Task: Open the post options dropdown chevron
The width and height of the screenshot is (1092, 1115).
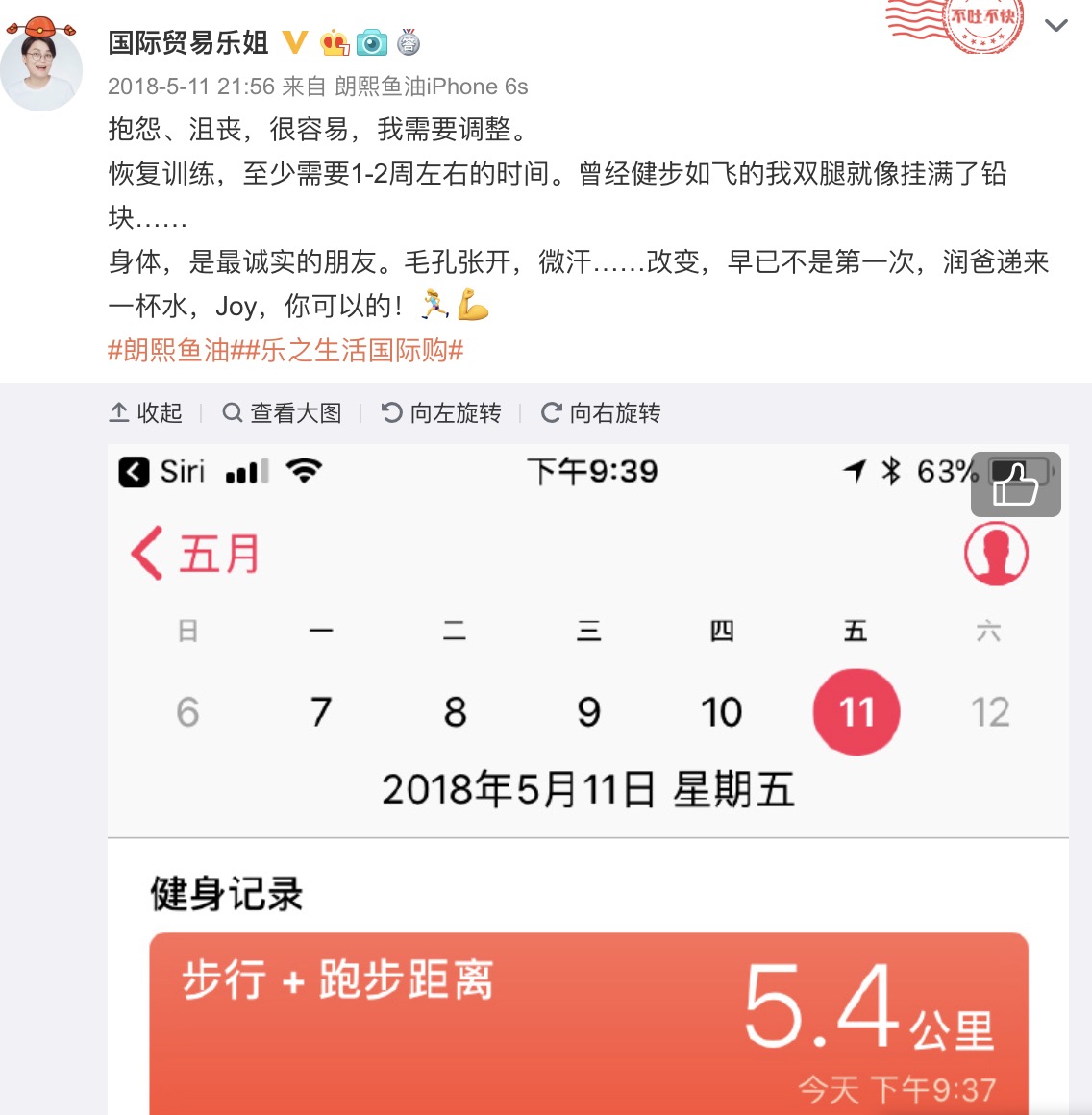Action: tap(1056, 26)
